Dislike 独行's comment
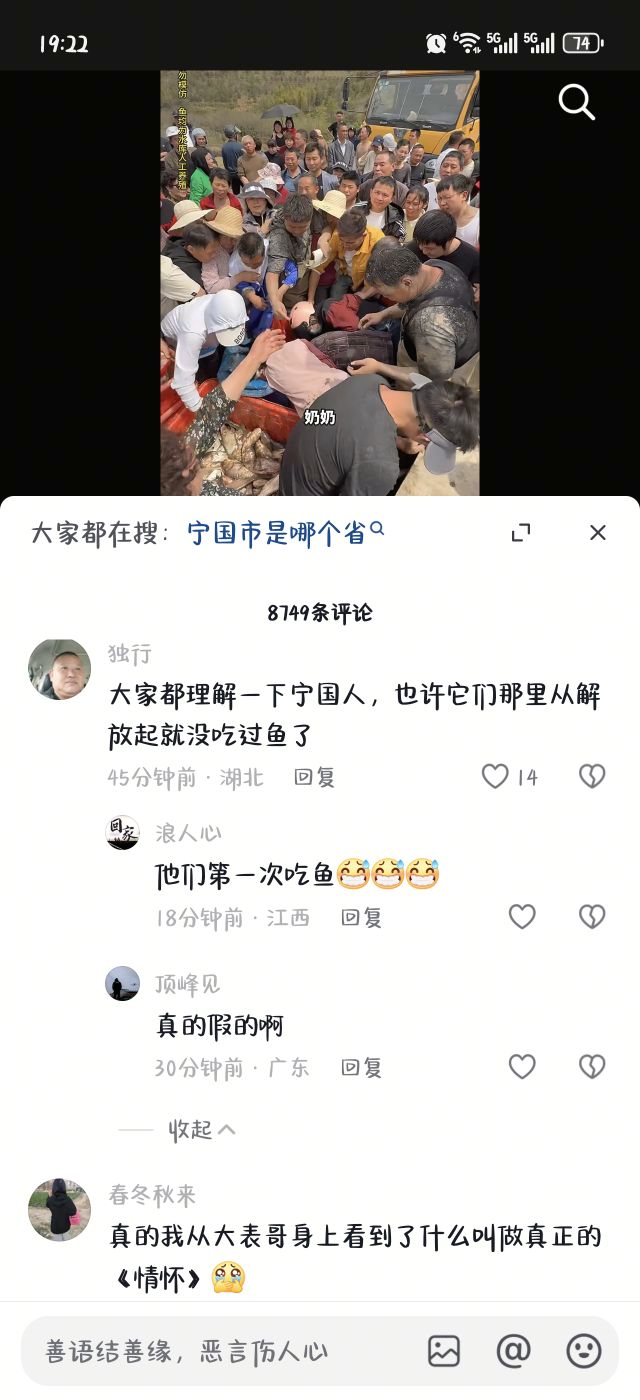The height and width of the screenshot is (1400, 640). click(592, 777)
